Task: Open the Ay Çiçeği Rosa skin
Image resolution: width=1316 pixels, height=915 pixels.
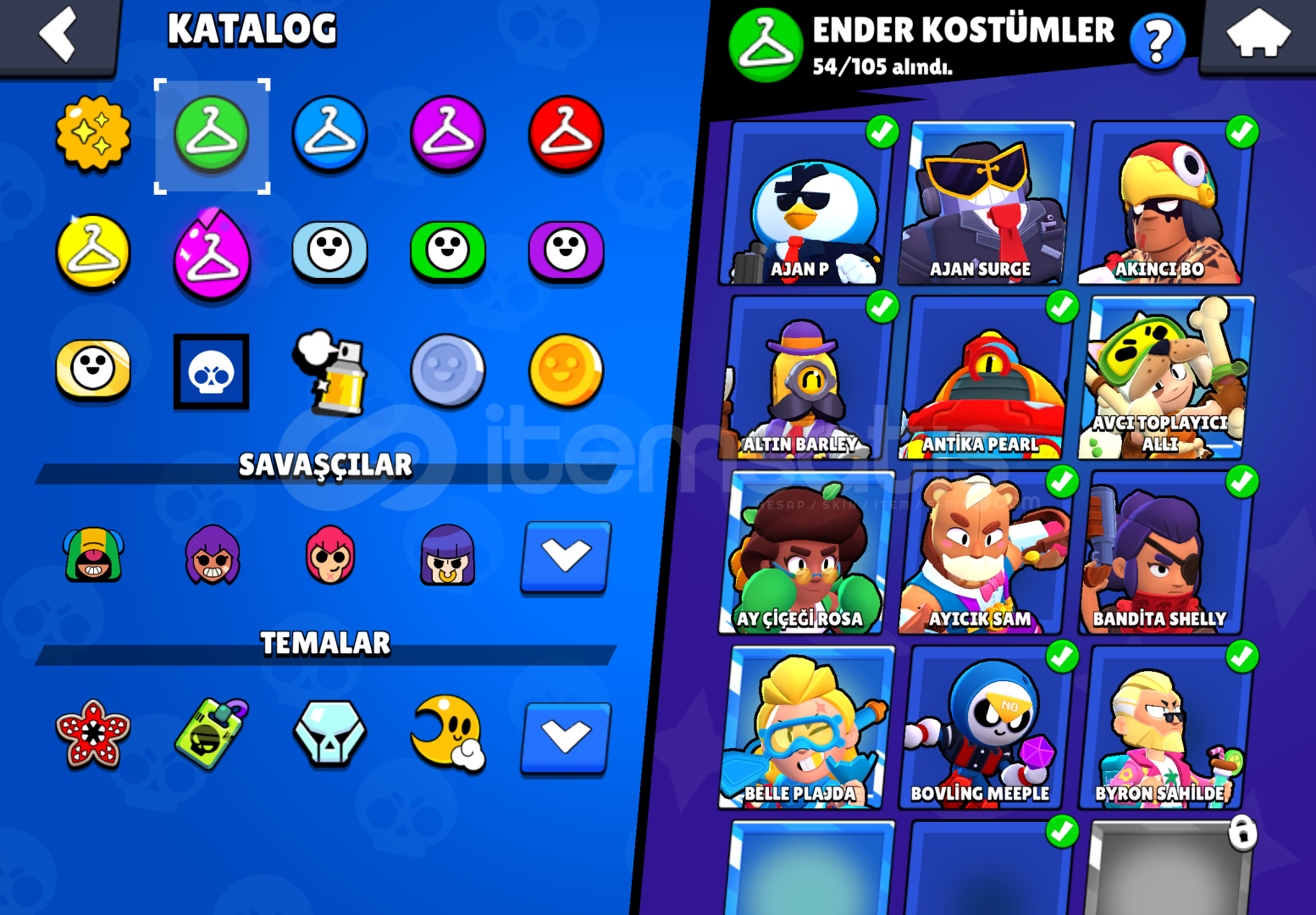Action: [805, 554]
